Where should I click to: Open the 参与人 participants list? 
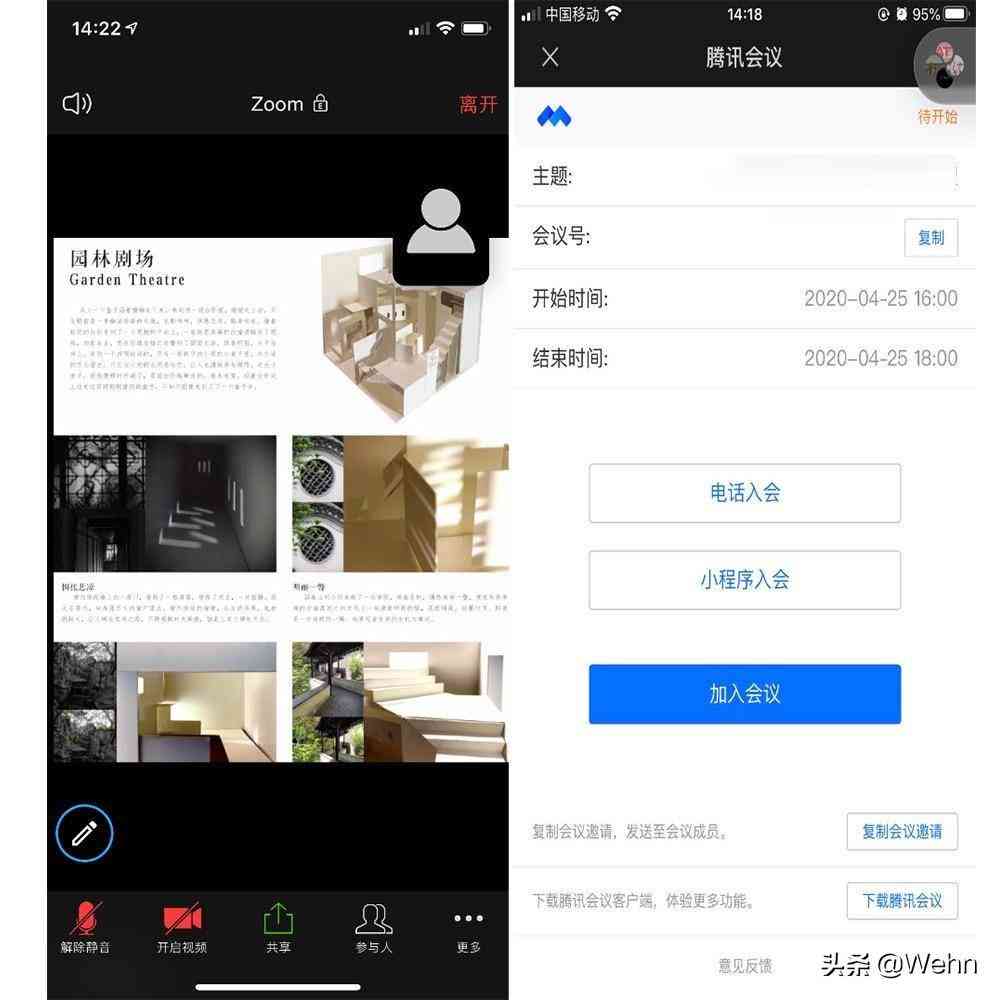[x=374, y=928]
